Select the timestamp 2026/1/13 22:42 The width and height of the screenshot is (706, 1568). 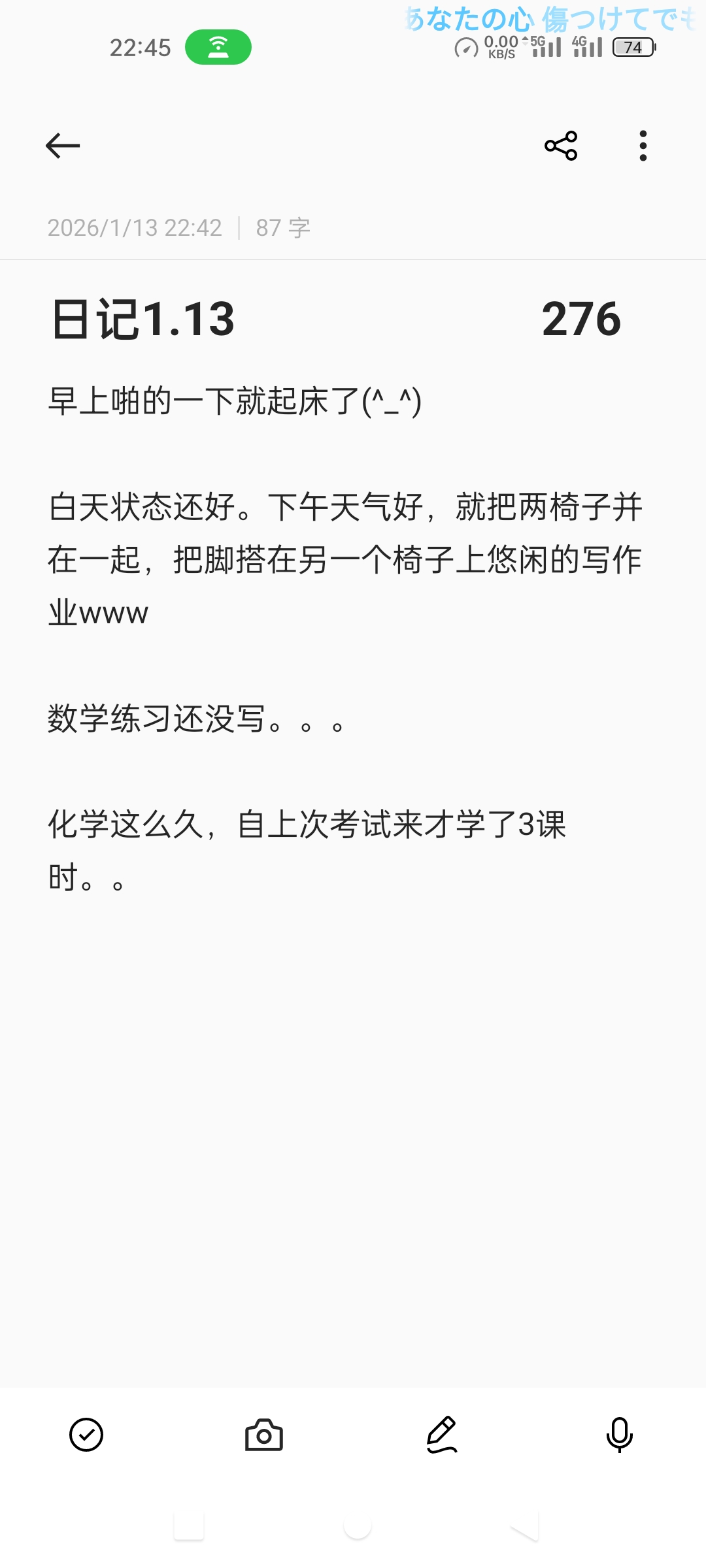(x=135, y=227)
